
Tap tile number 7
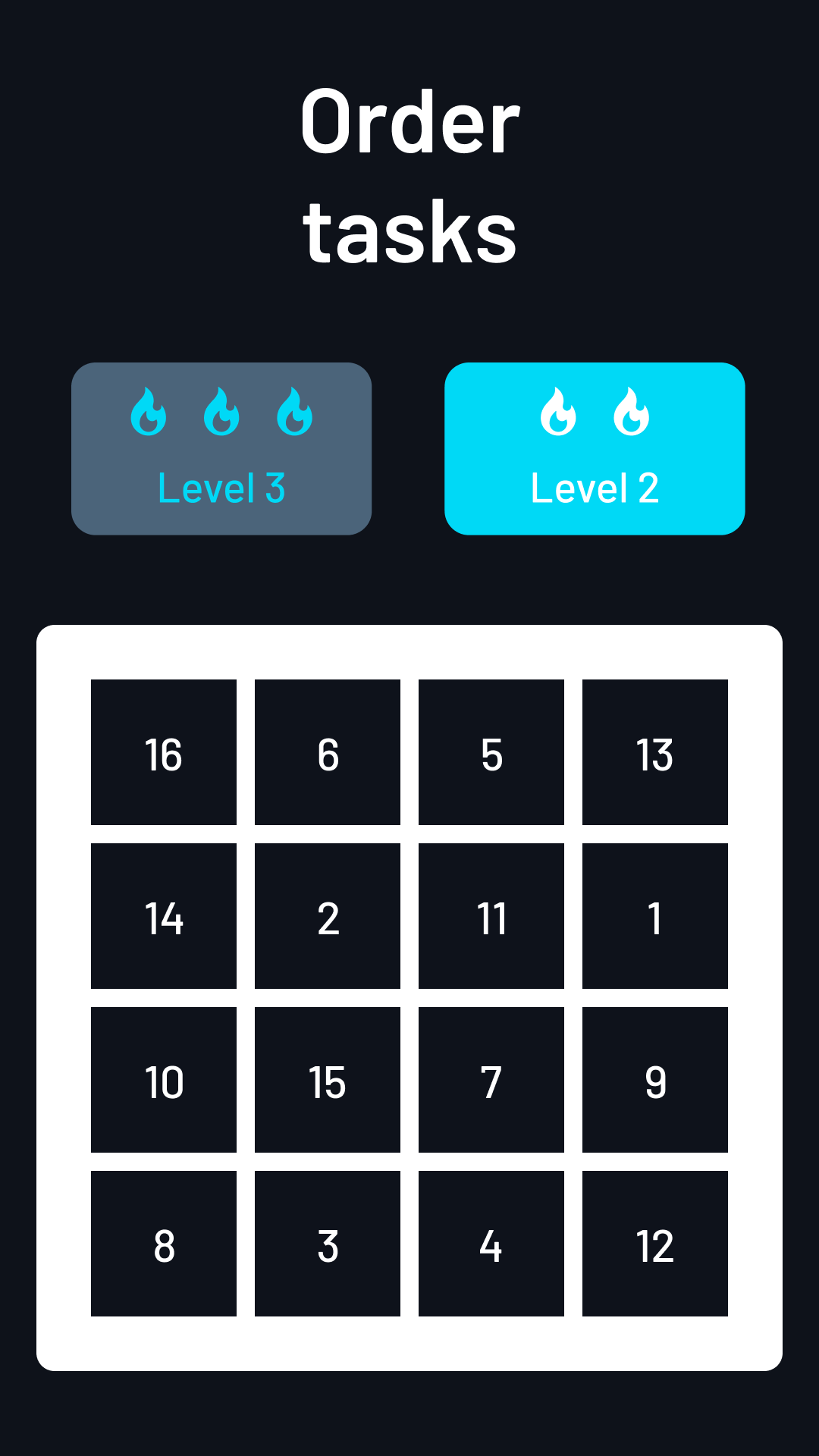pos(491,1080)
